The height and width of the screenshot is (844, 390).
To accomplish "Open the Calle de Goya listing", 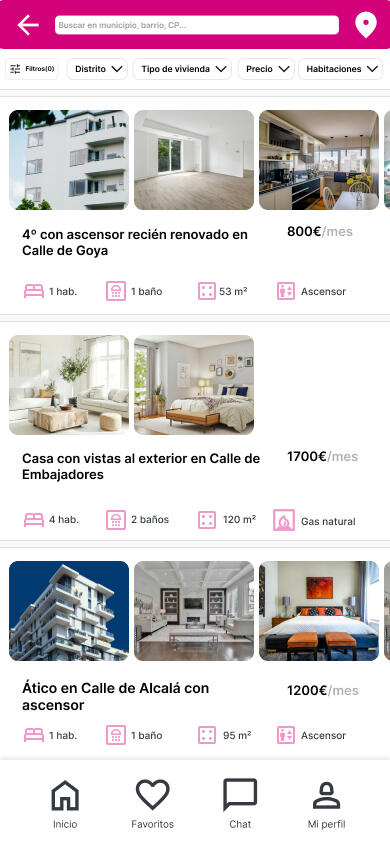I will 135,242.
